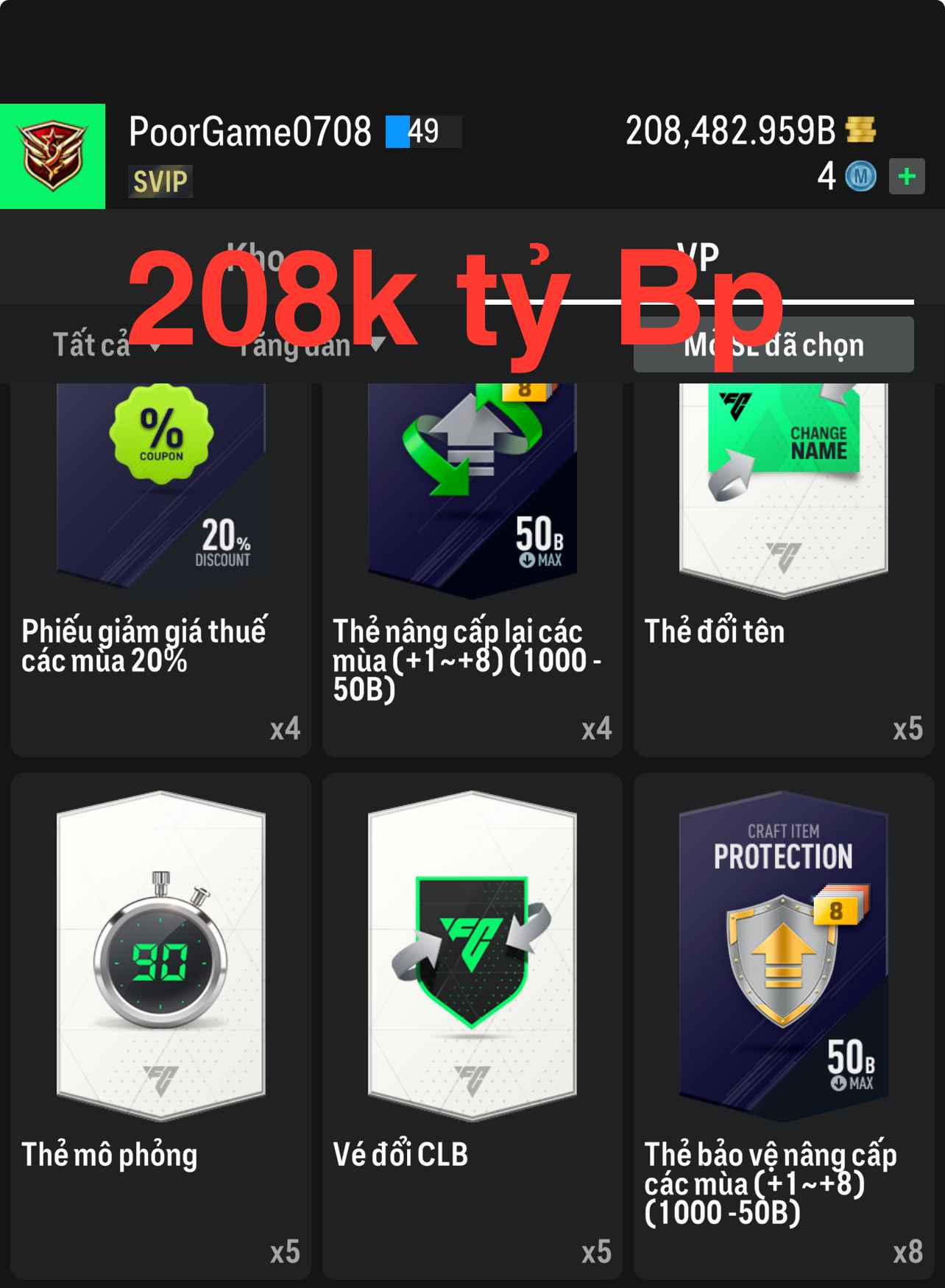Select Phiếu giảm giá thuế các mùa 20% item

160,567
